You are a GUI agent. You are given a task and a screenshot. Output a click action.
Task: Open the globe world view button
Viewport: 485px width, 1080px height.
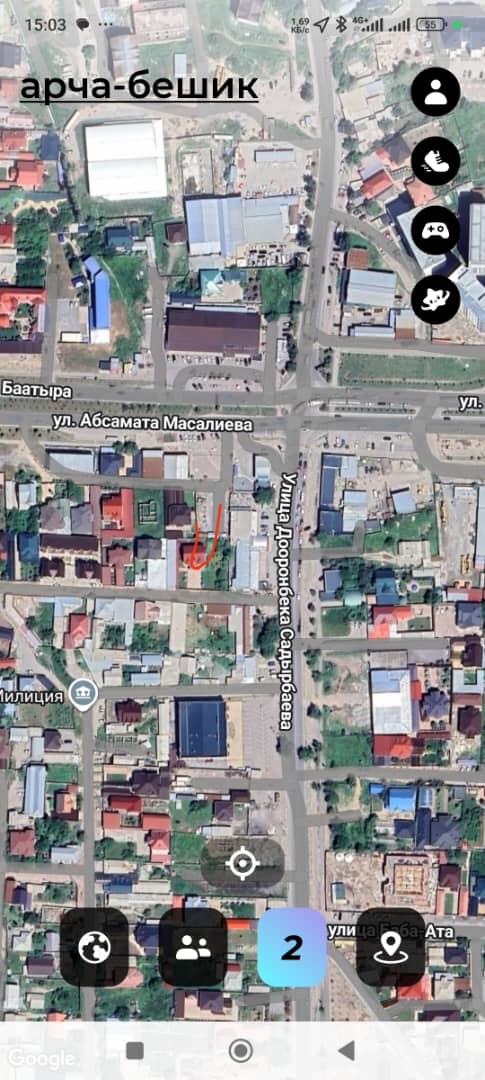pos(94,947)
